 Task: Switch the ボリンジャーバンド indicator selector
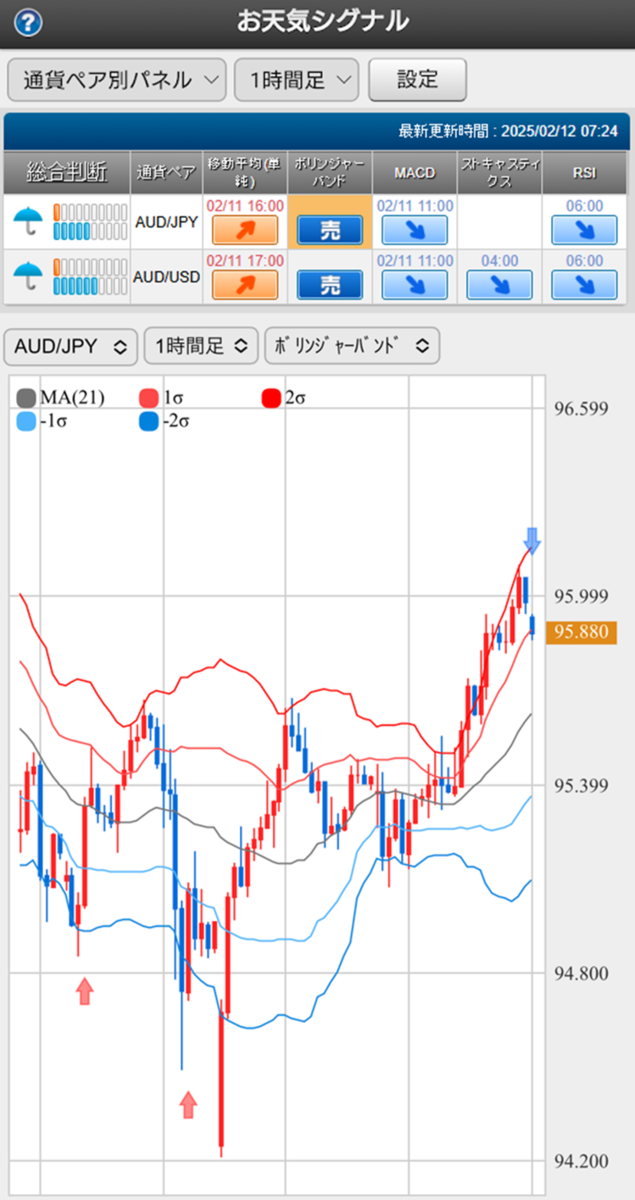click(x=351, y=346)
